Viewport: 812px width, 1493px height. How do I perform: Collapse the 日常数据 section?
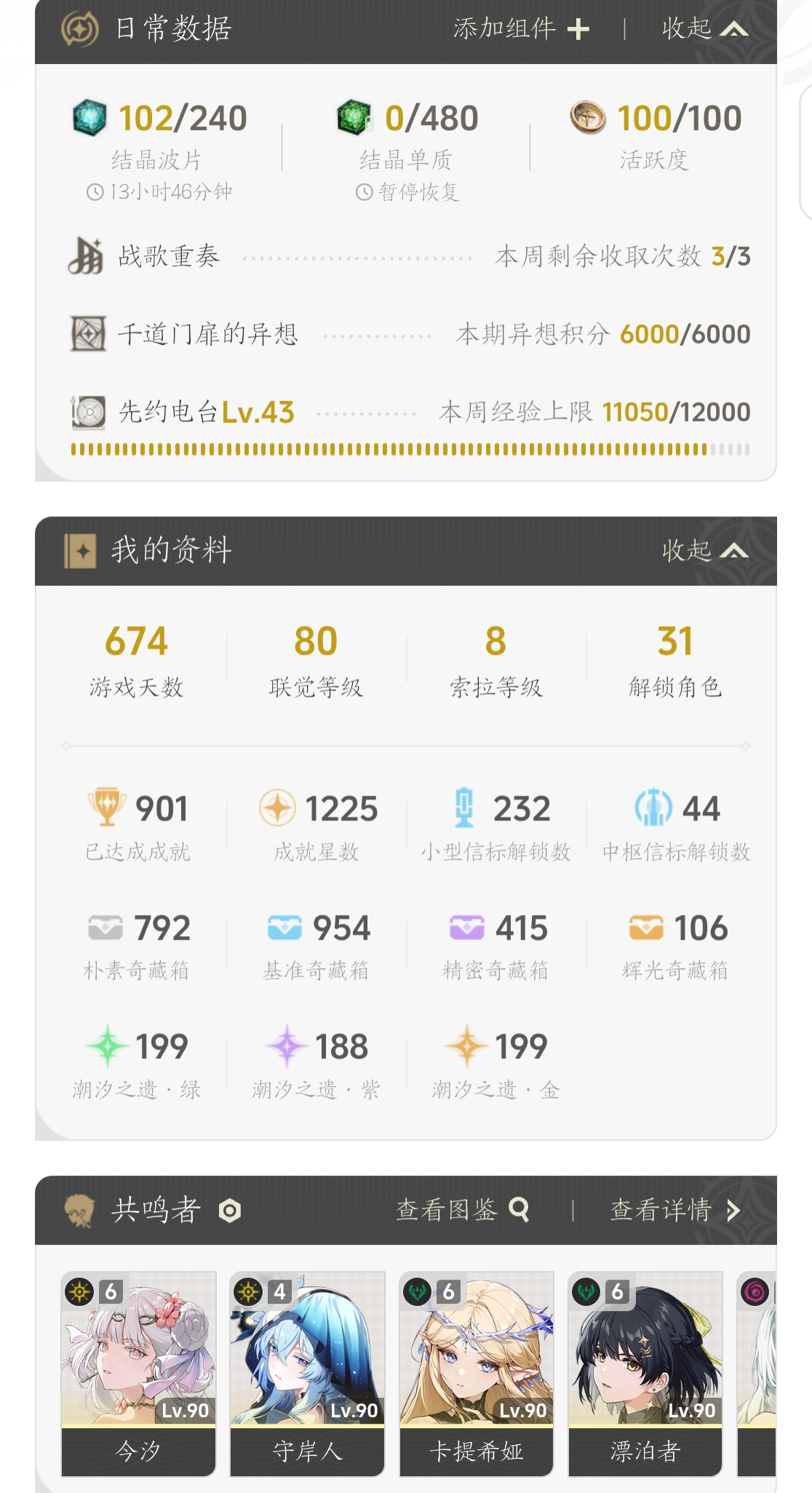tap(705, 29)
